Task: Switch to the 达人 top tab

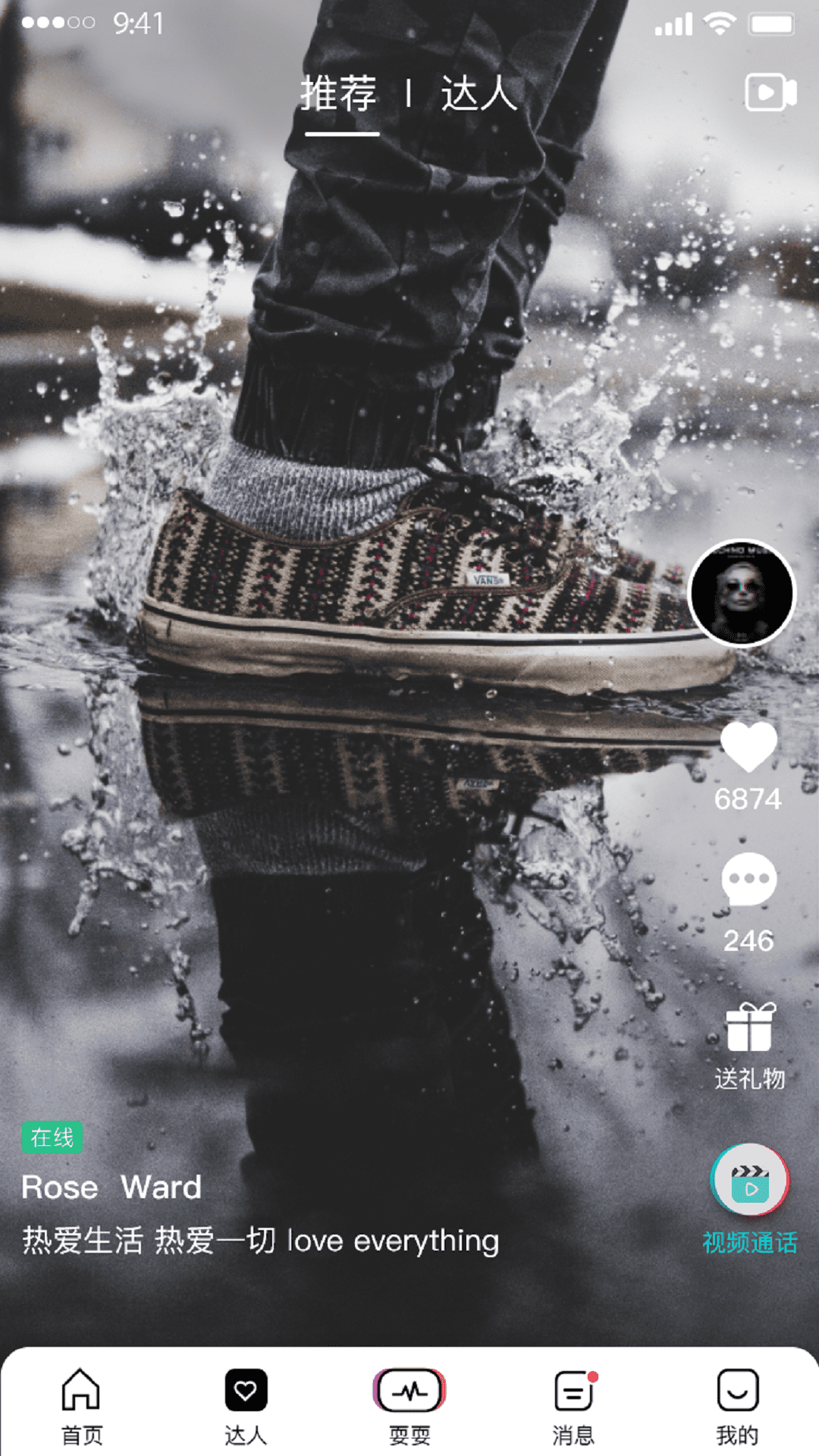Action: click(479, 94)
